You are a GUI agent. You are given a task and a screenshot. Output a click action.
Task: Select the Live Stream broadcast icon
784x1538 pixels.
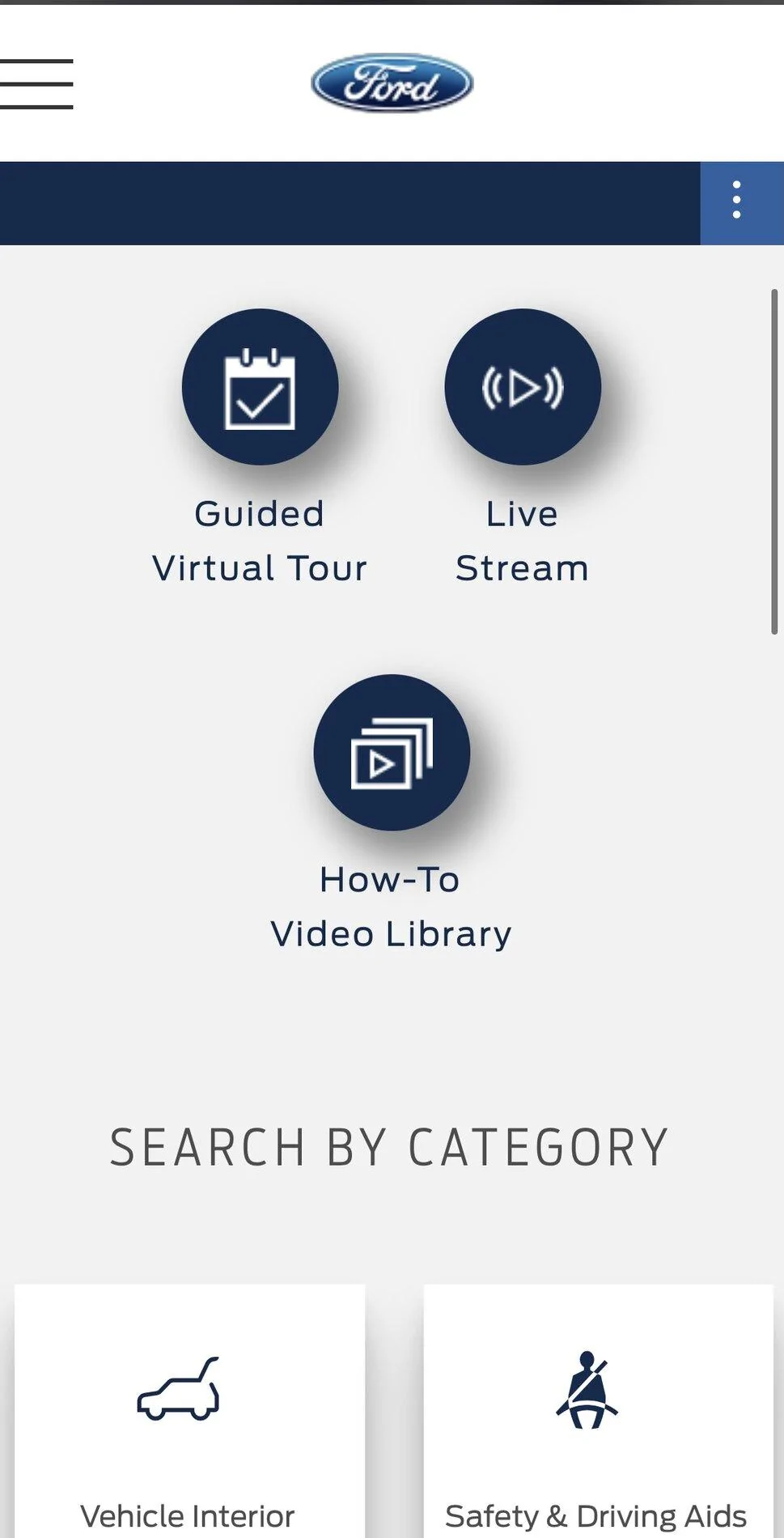[522, 387]
